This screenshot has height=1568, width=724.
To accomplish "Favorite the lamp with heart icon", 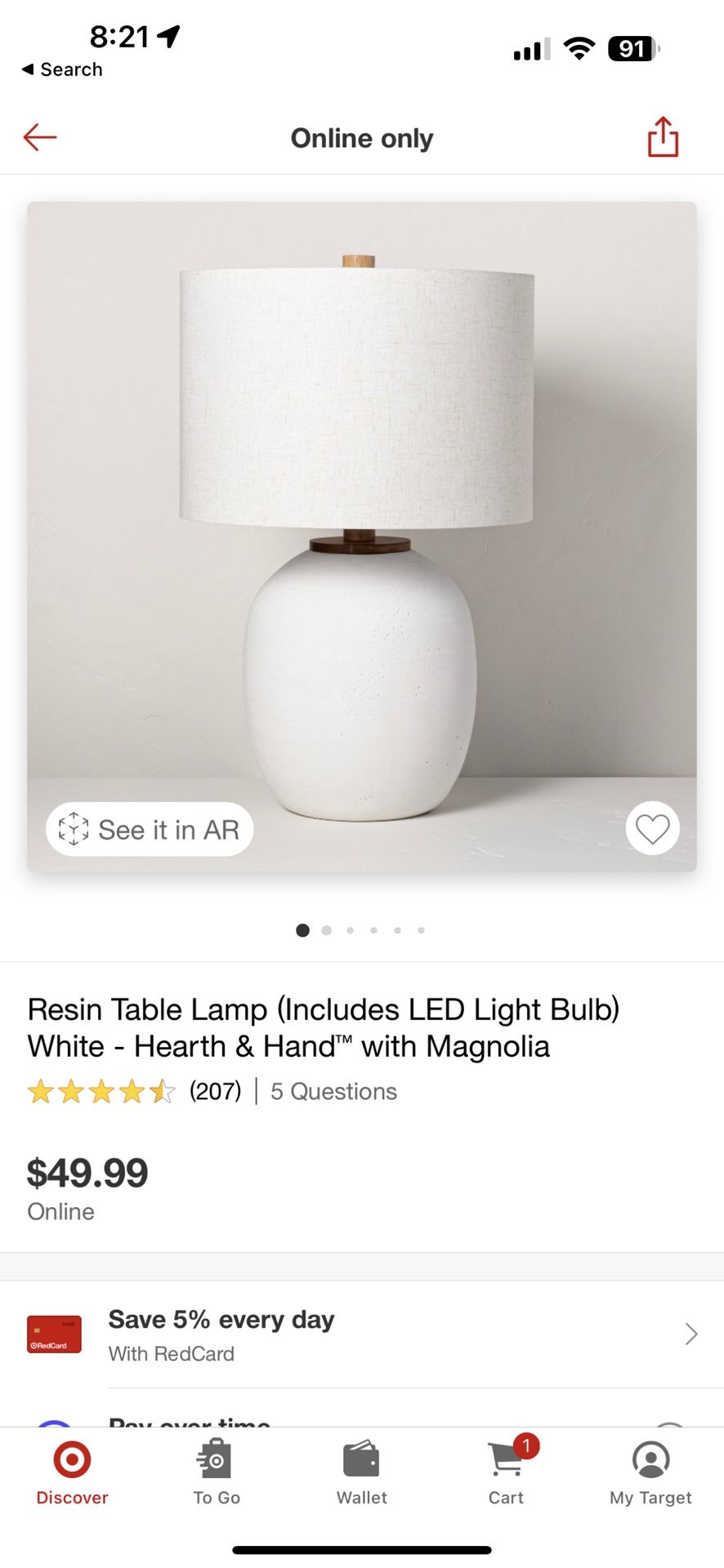I will pyautogui.click(x=652, y=829).
